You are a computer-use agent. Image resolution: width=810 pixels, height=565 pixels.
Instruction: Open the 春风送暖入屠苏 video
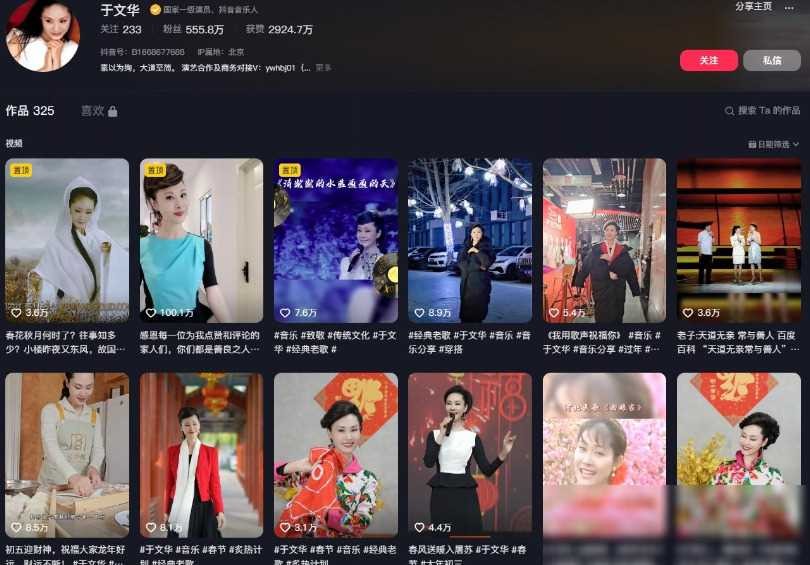[469, 455]
